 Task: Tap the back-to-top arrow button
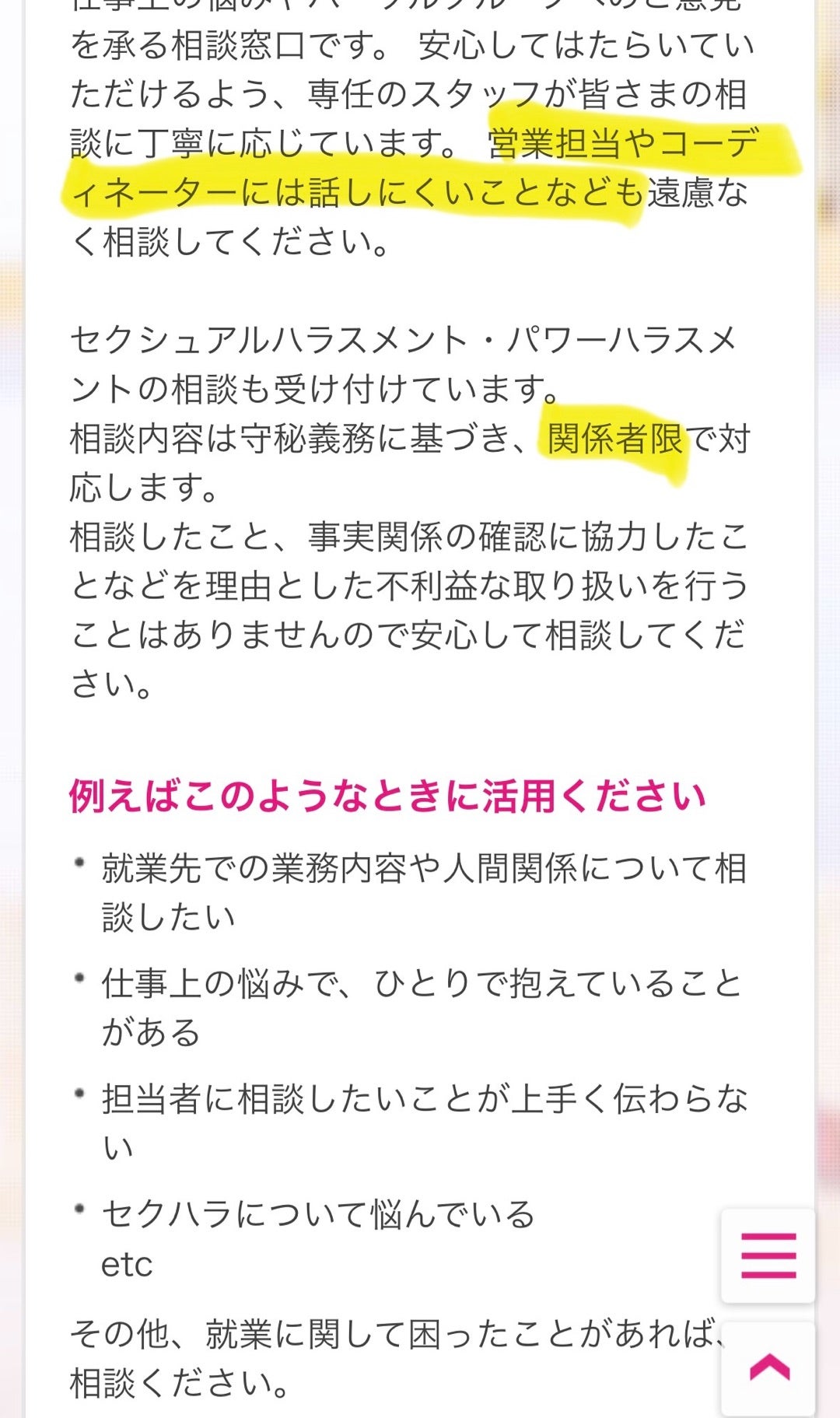768,1368
